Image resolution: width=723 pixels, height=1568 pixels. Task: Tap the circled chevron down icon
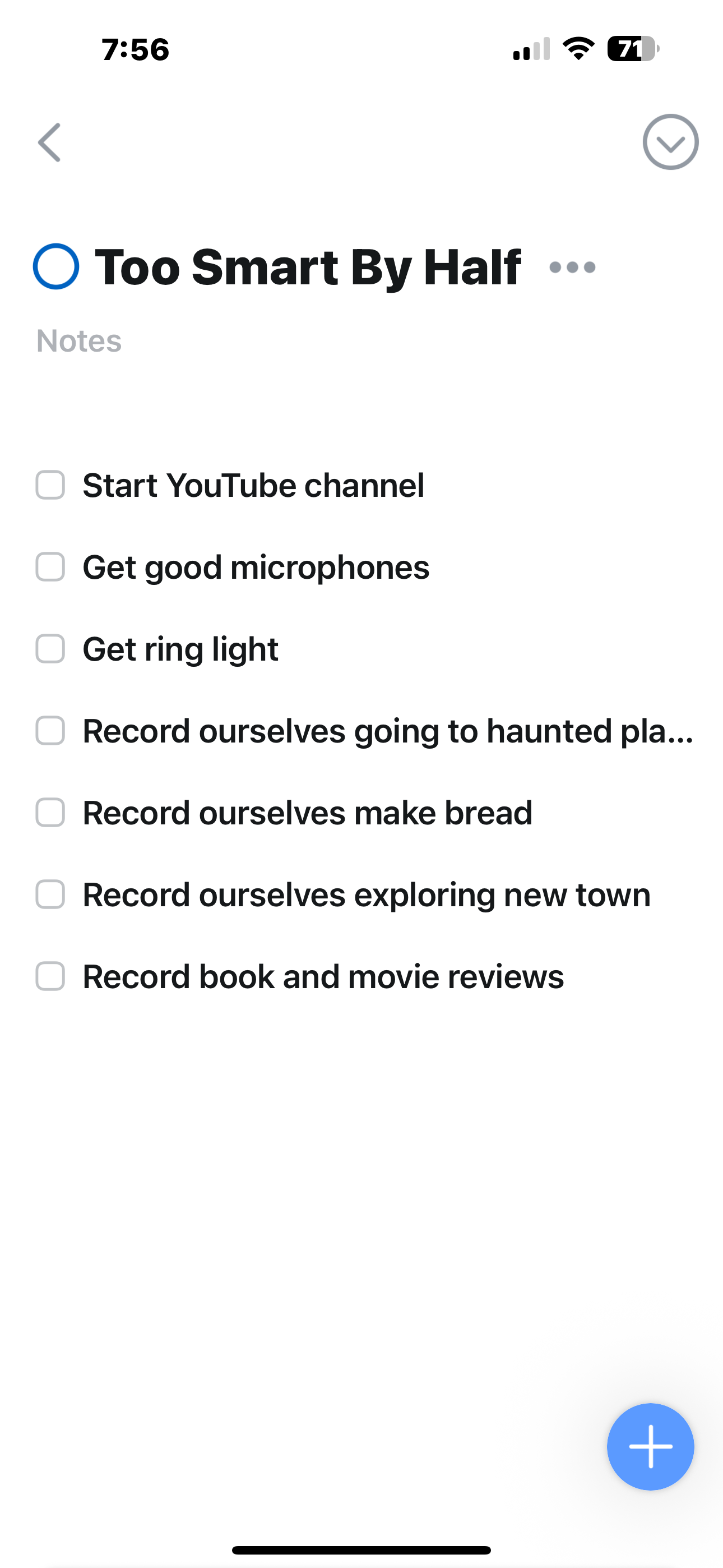[670, 142]
